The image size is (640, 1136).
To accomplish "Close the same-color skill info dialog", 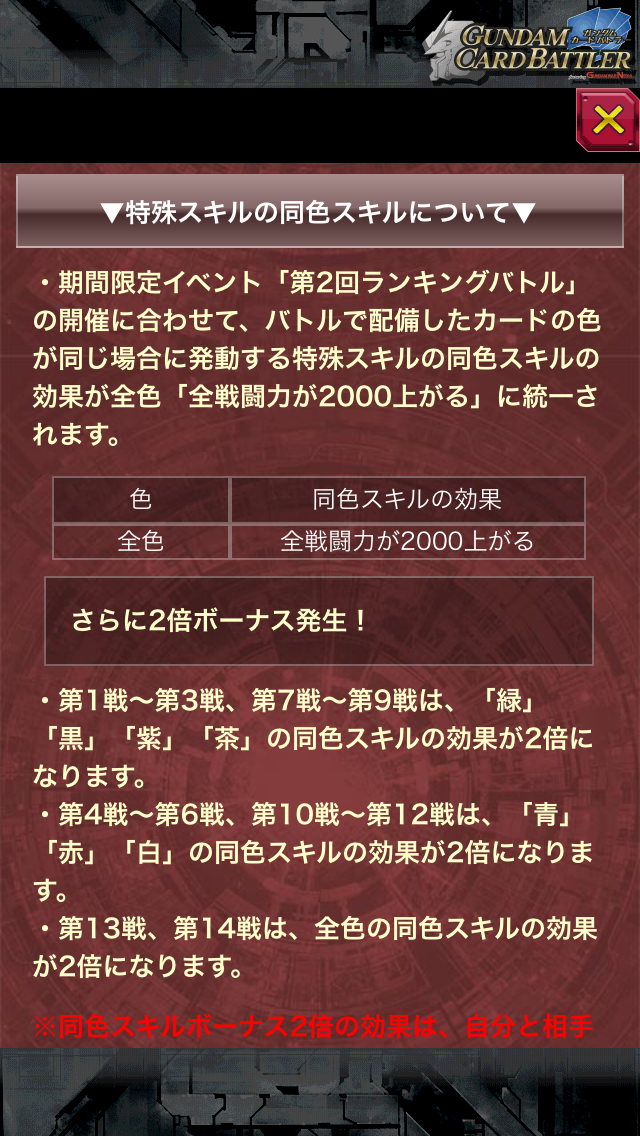I will (x=608, y=120).
